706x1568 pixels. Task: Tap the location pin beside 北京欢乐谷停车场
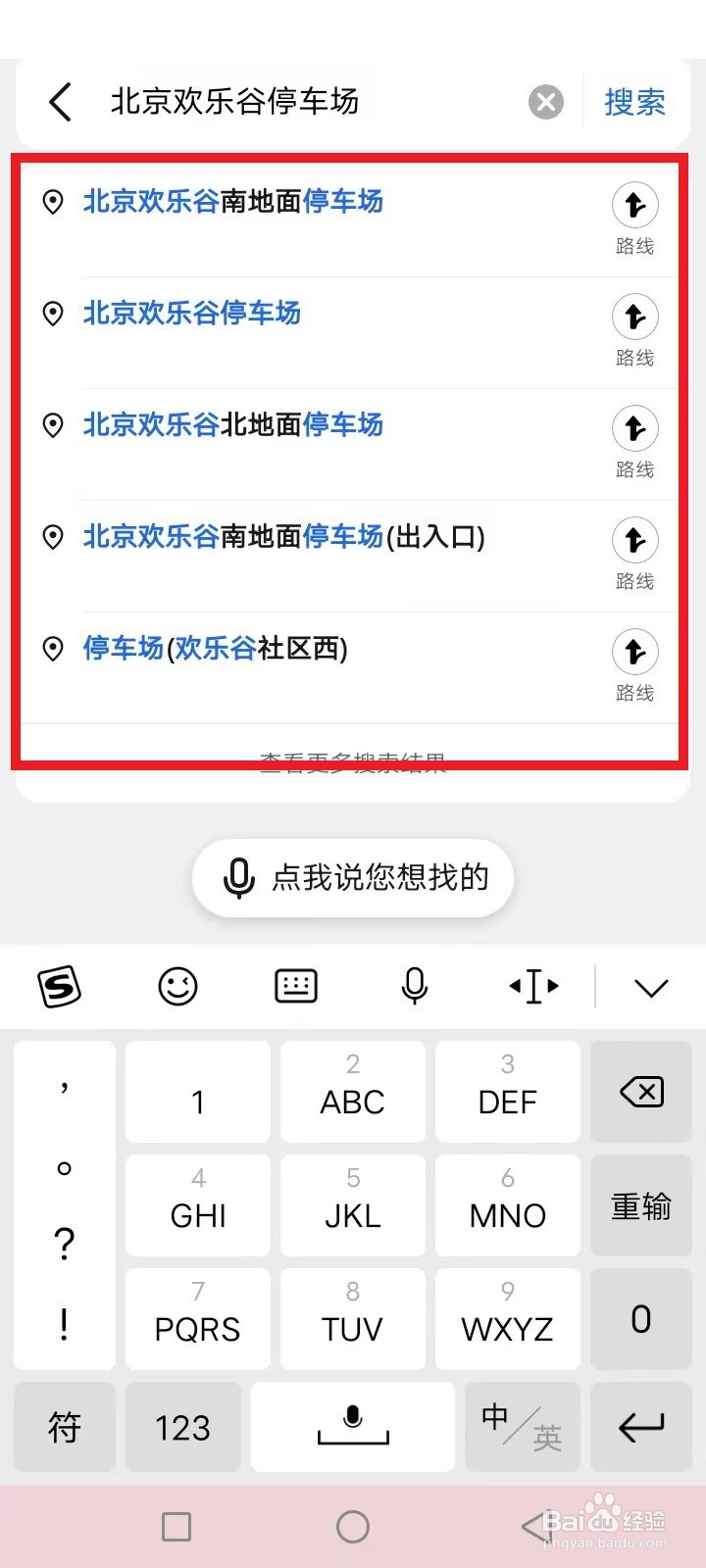coord(54,314)
